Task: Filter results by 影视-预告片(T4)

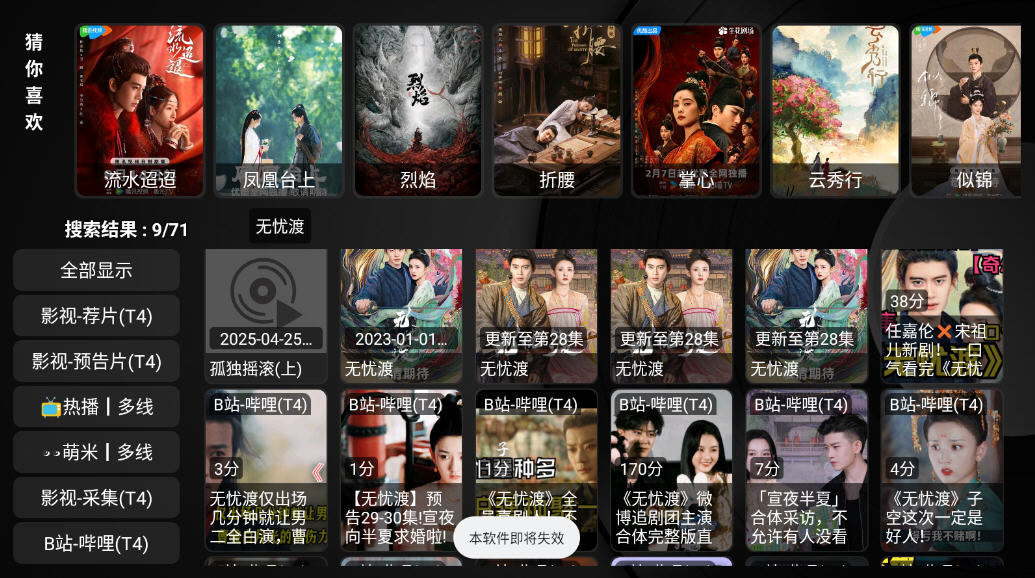Action: coord(96,361)
